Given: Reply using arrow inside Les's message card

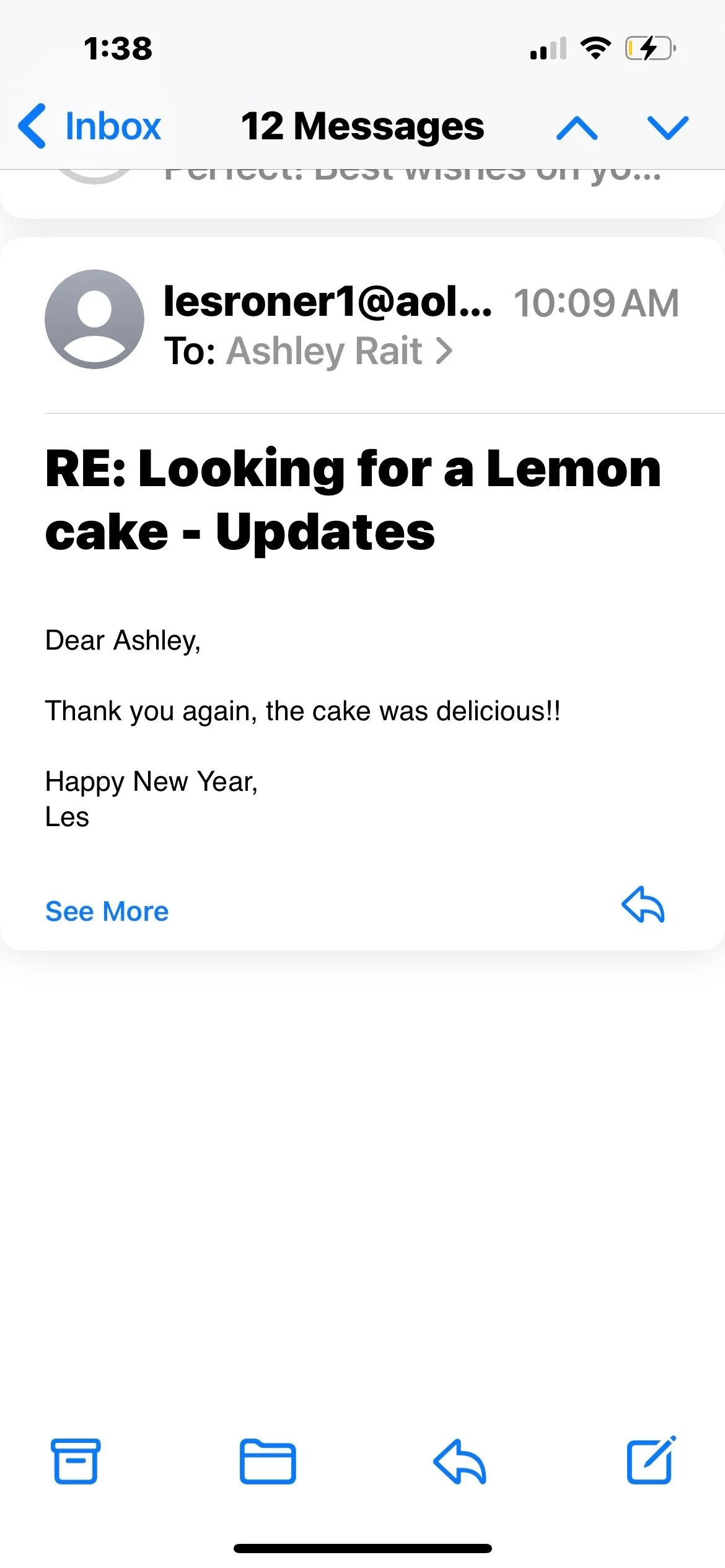Looking at the screenshot, I should point(643,905).
